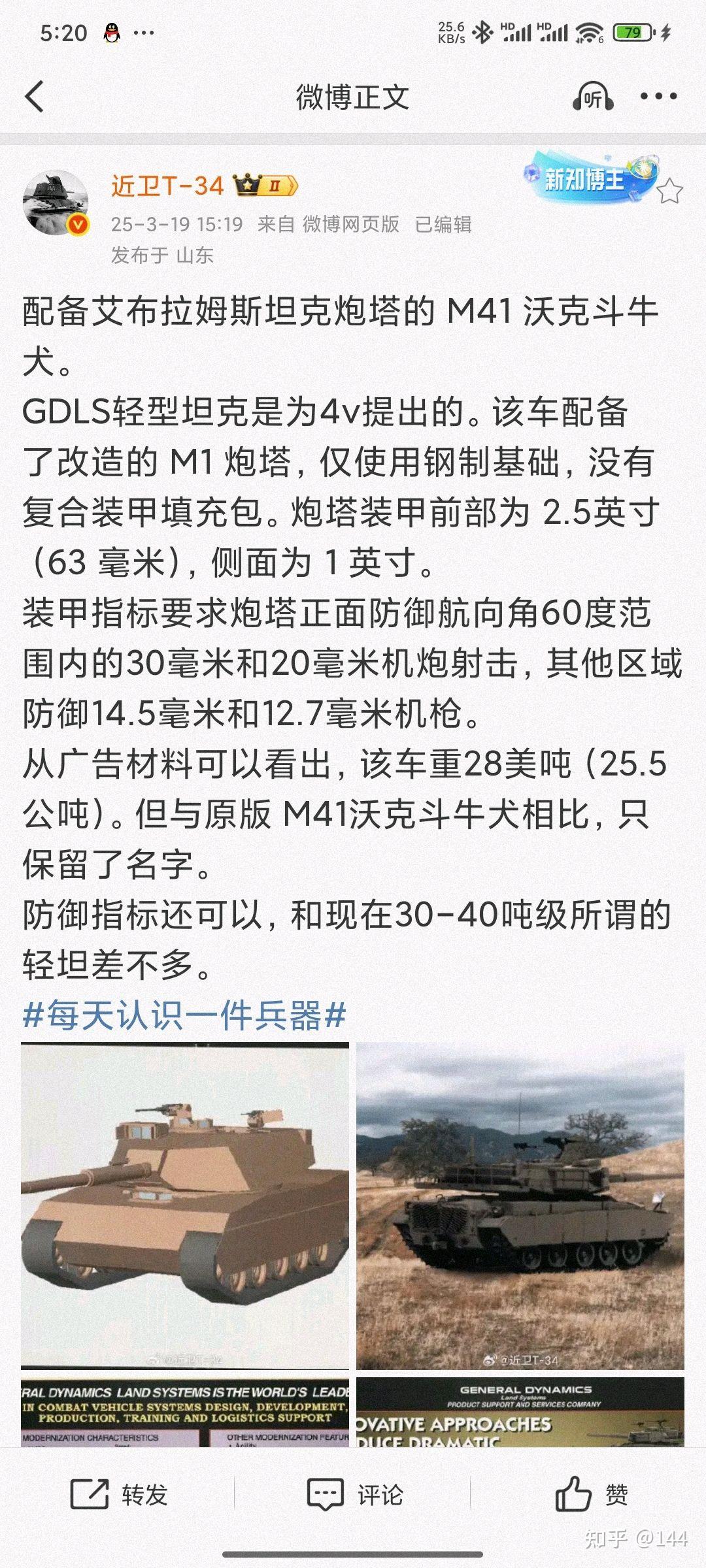Open 近卫T-34's profile avatar
Viewport: 706px width, 1568px height.
click(56, 203)
